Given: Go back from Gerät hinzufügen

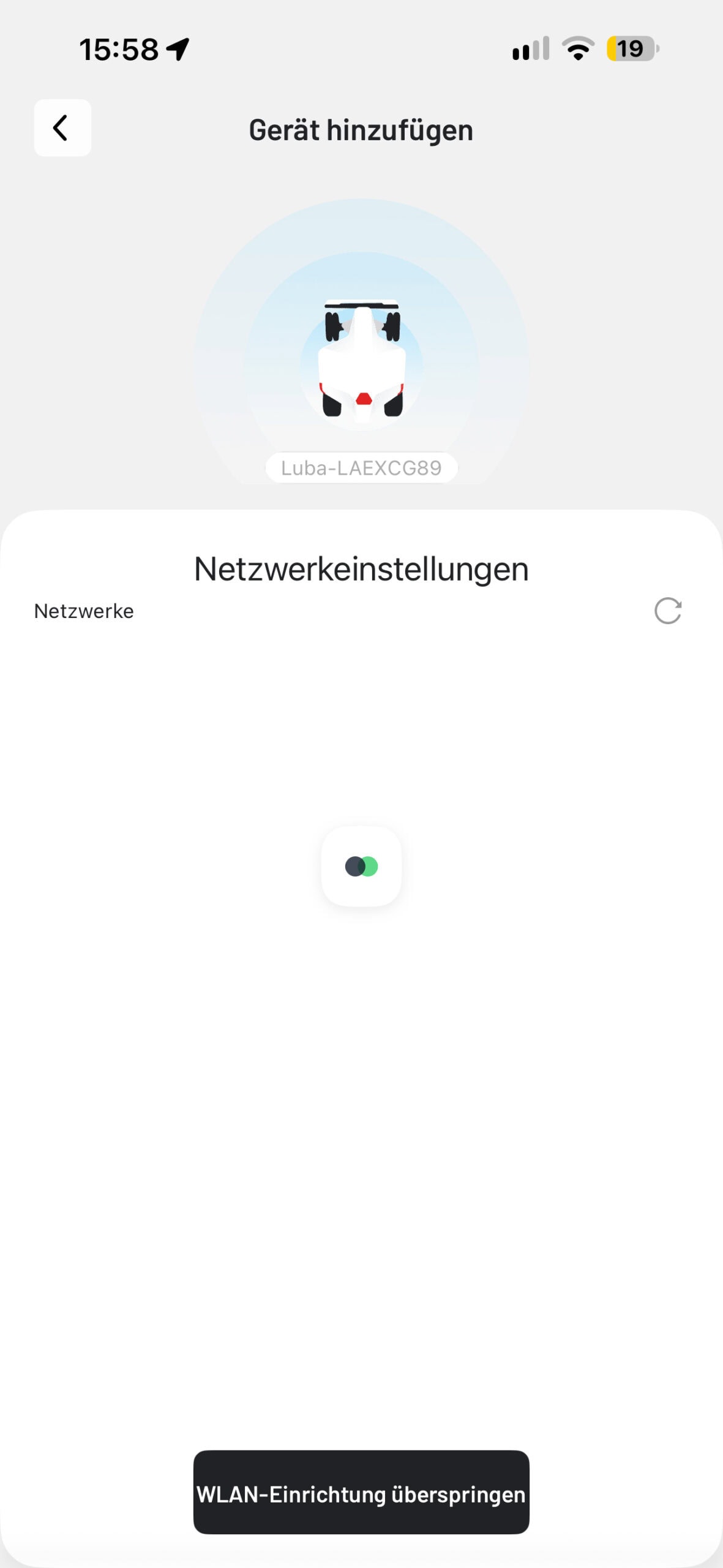Looking at the screenshot, I should [62, 127].
